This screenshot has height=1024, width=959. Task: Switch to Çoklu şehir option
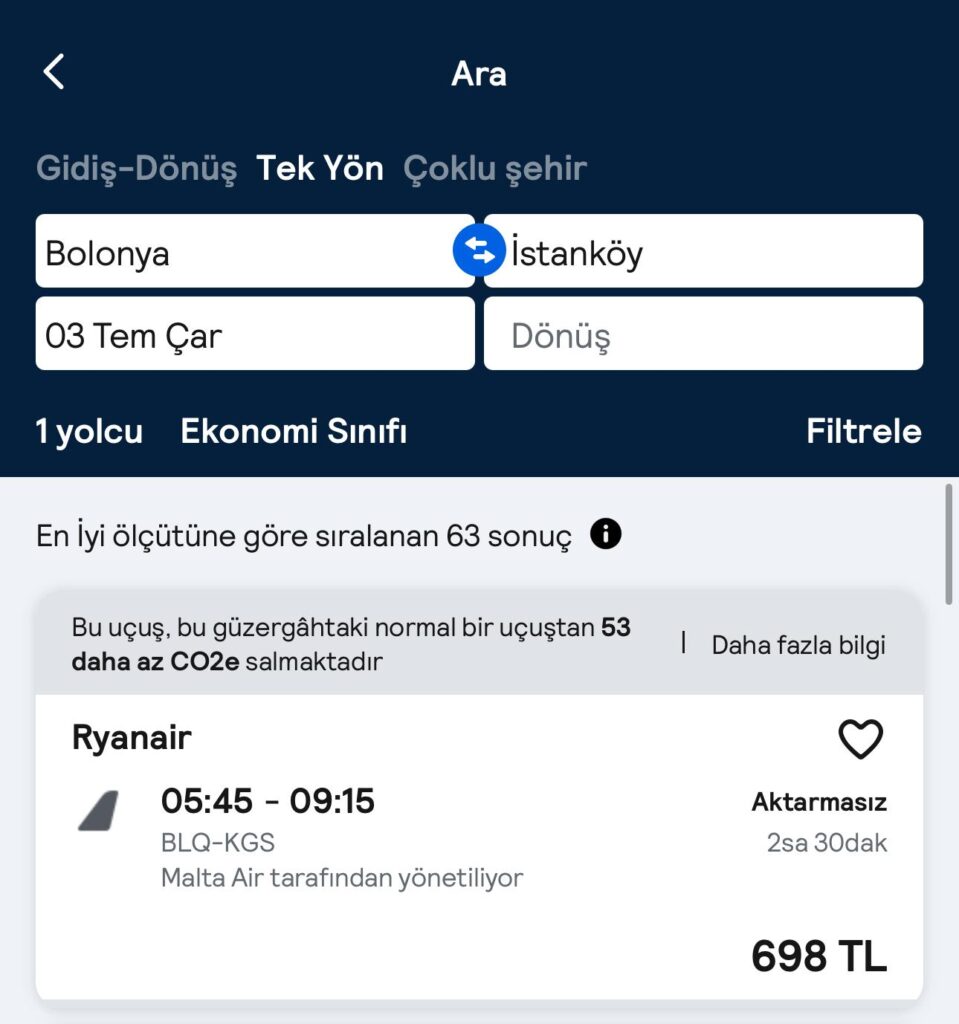coord(495,168)
